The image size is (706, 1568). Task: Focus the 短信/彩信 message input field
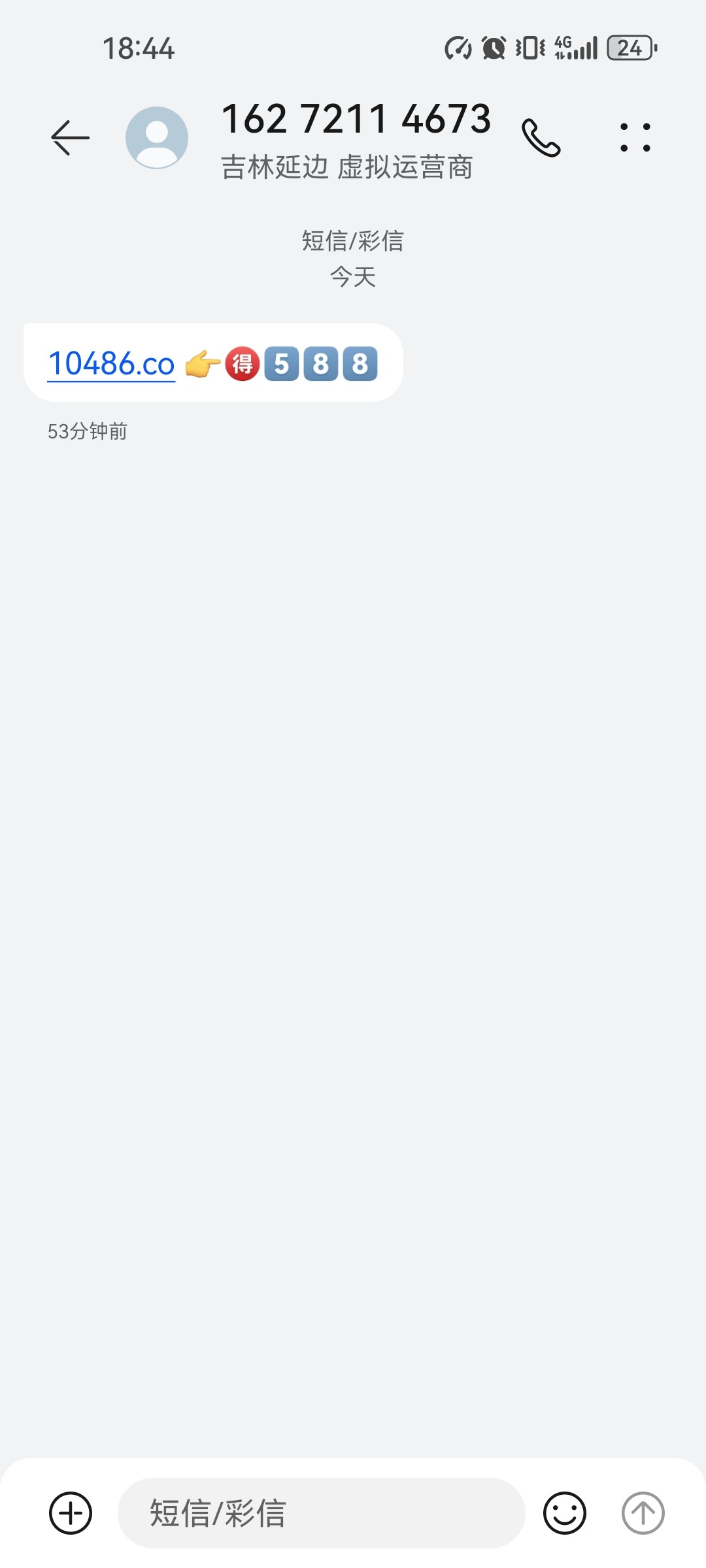(320, 1512)
